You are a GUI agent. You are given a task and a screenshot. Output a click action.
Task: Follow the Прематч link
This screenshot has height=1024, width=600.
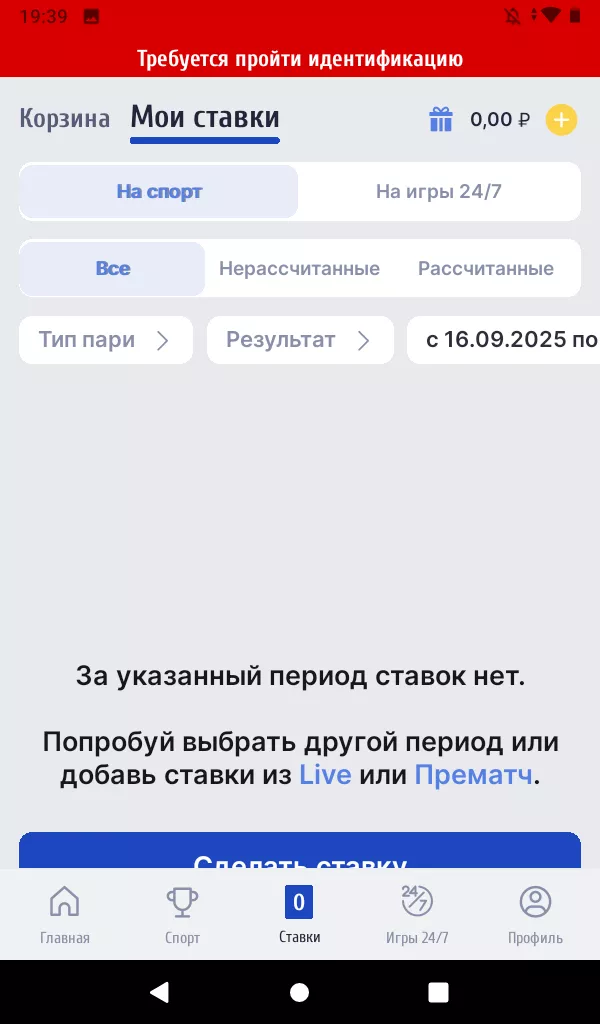tap(473, 774)
